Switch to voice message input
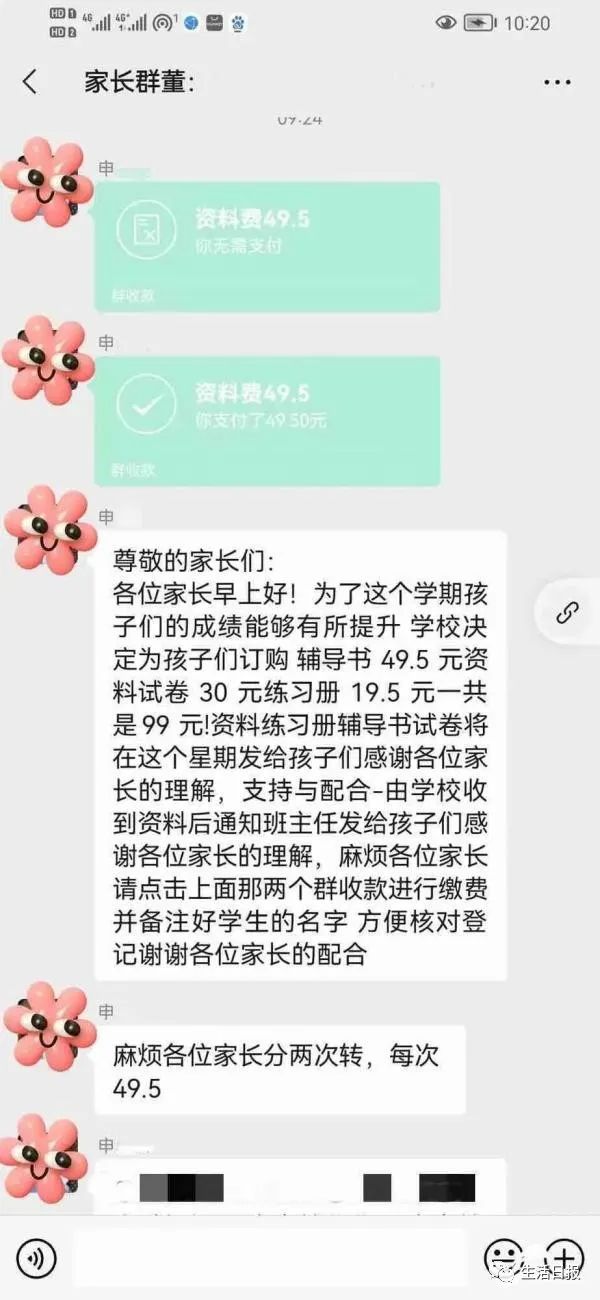Screen dimensions: 600x1300 [x=36, y=1256]
